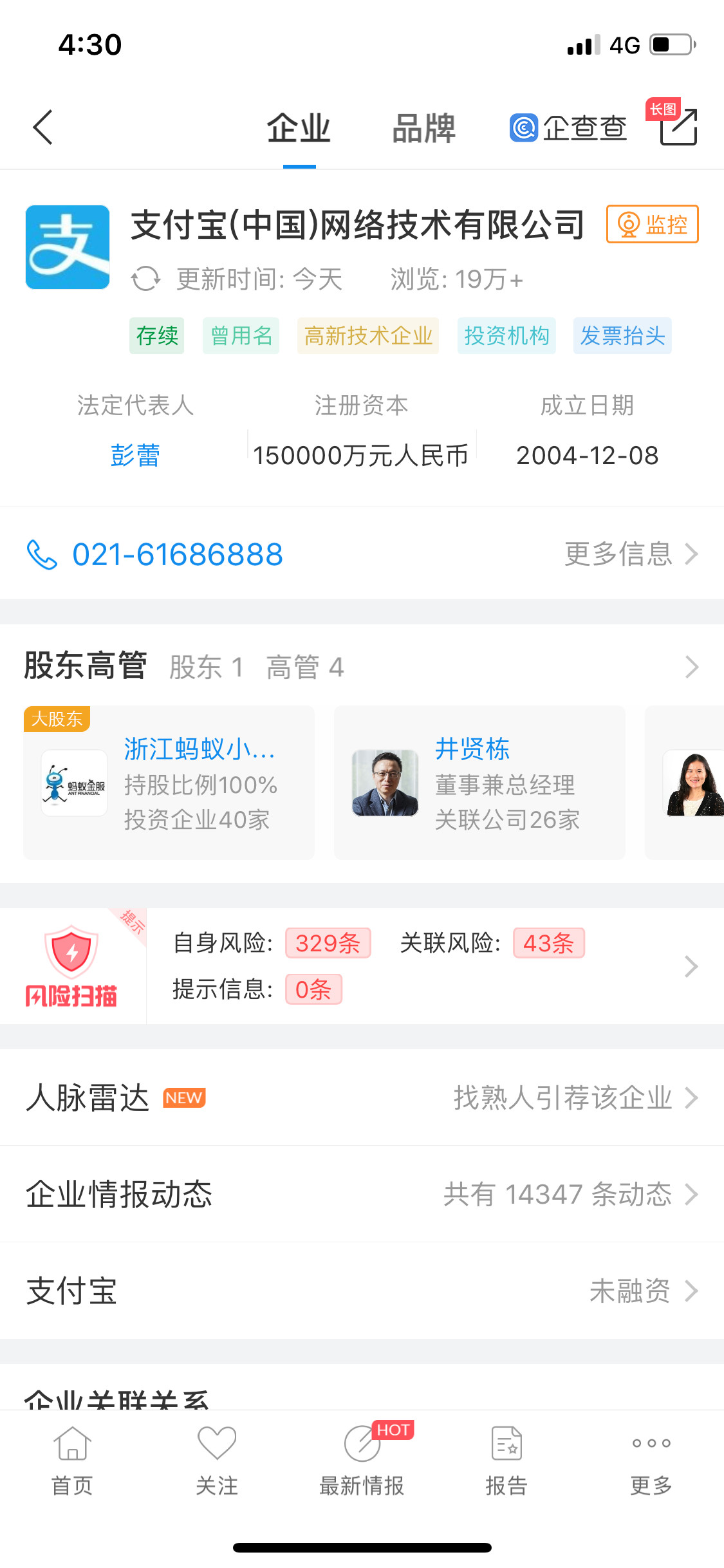Open legal representative 彭蕾's profile
The width and height of the screenshot is (724, 1568).
(x=135, y=455)
